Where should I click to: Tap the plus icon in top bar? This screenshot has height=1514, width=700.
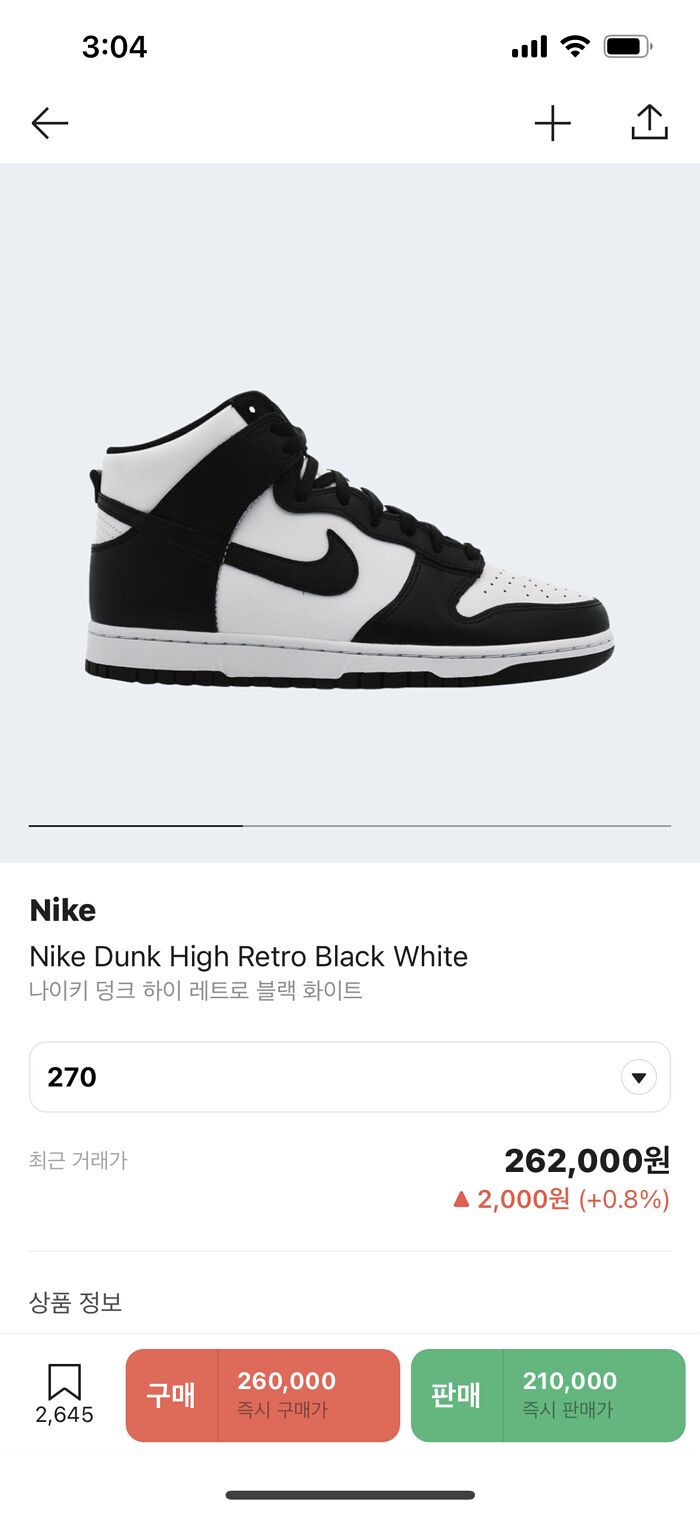pos(552,124)
